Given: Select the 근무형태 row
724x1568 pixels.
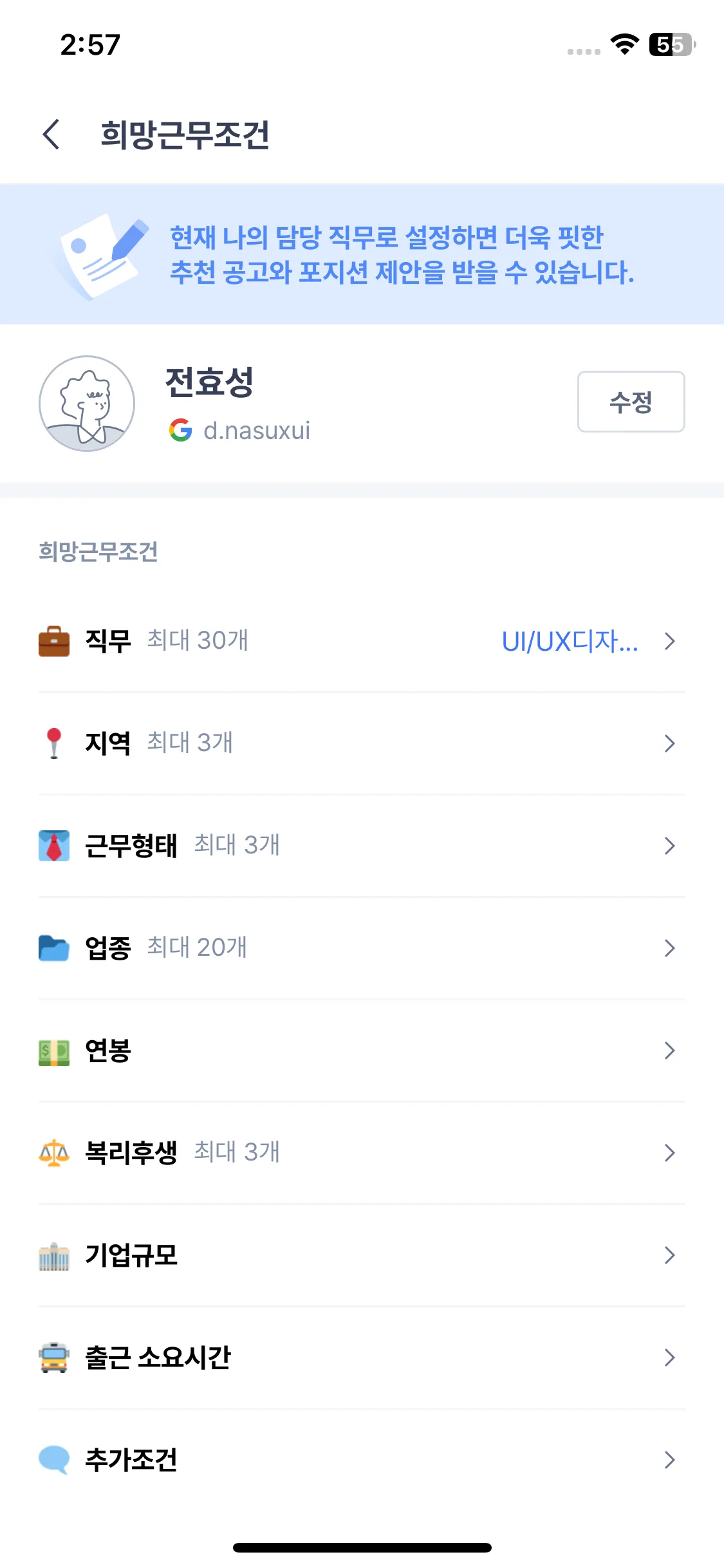Looking at the screenshot, I should coord(362,846).
